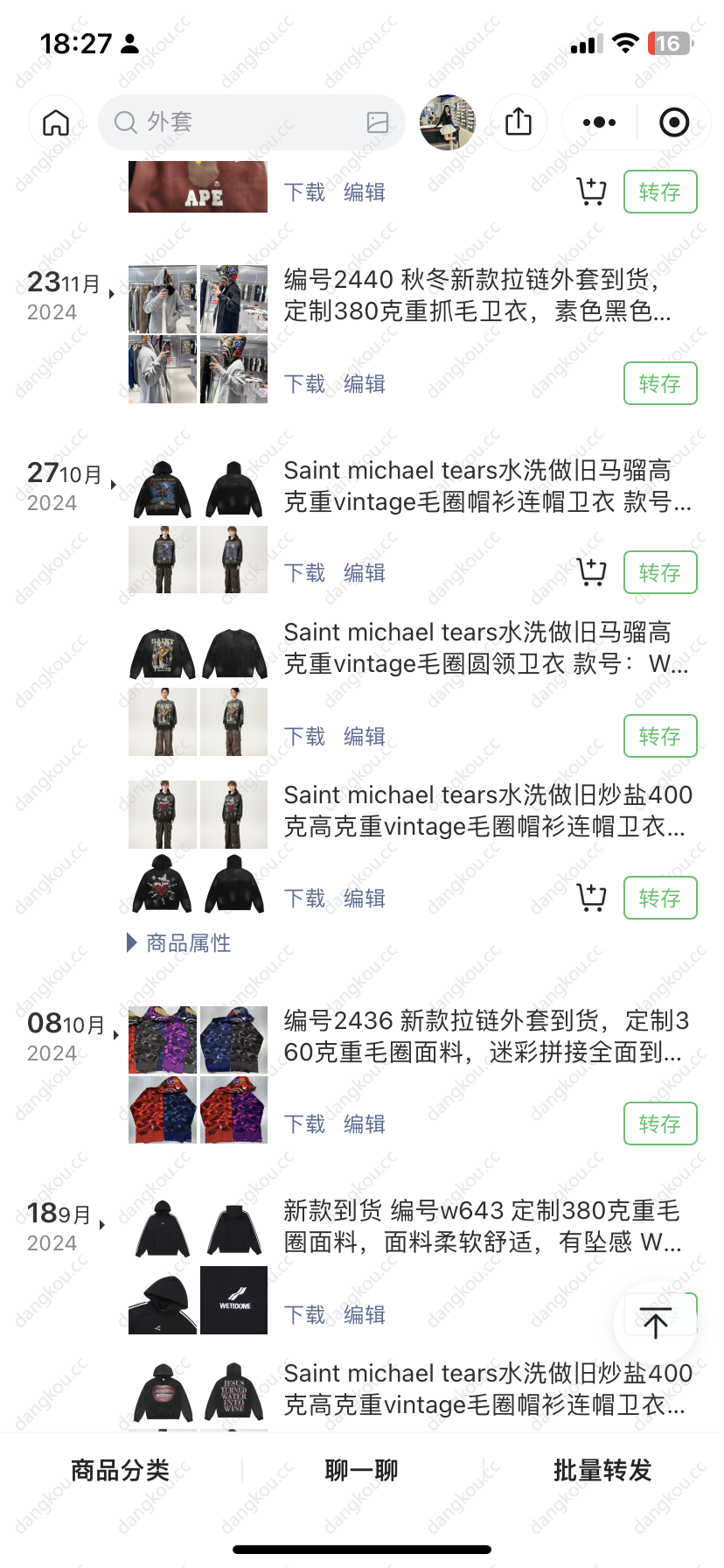Open the three-dot more menu
Image resolution: width=724 pixels, height=1568 pixels.
599,122
